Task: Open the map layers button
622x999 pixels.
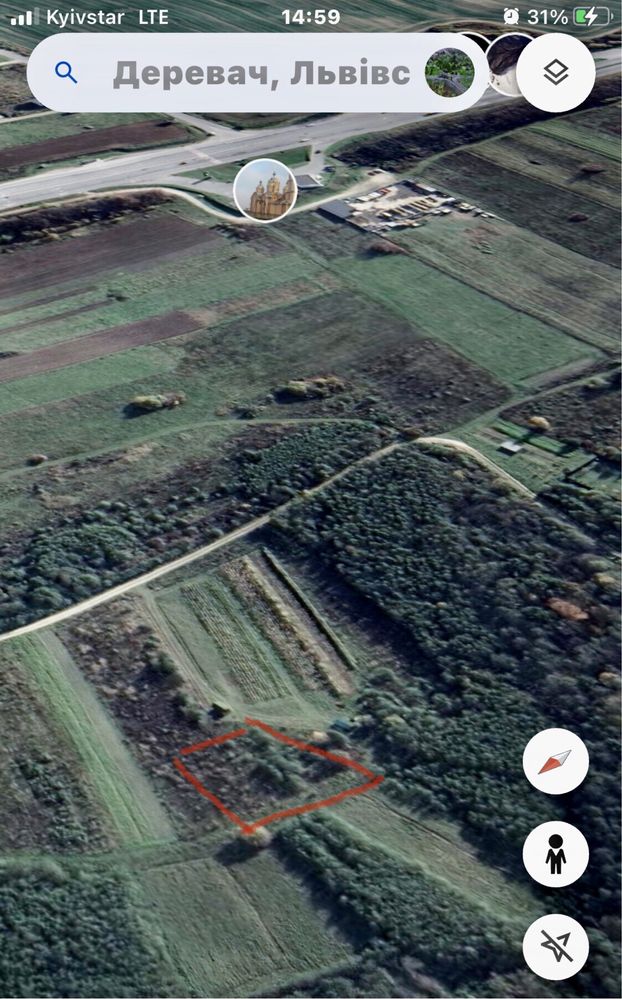Action: click(556, 73)
